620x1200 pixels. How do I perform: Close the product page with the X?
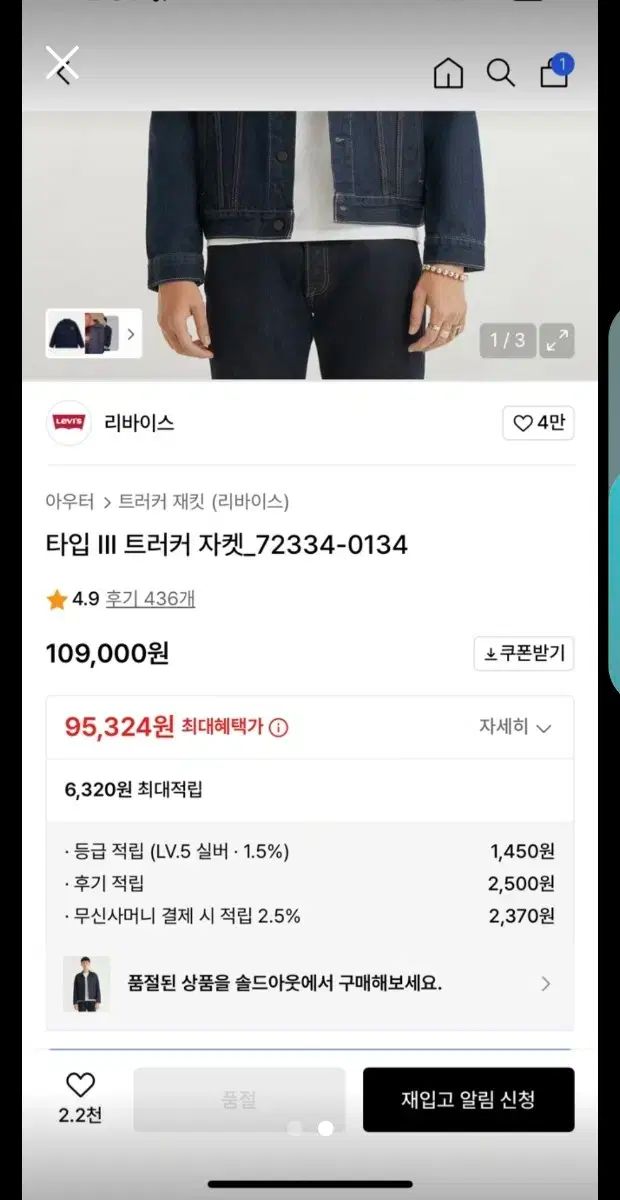click(62, 66)
